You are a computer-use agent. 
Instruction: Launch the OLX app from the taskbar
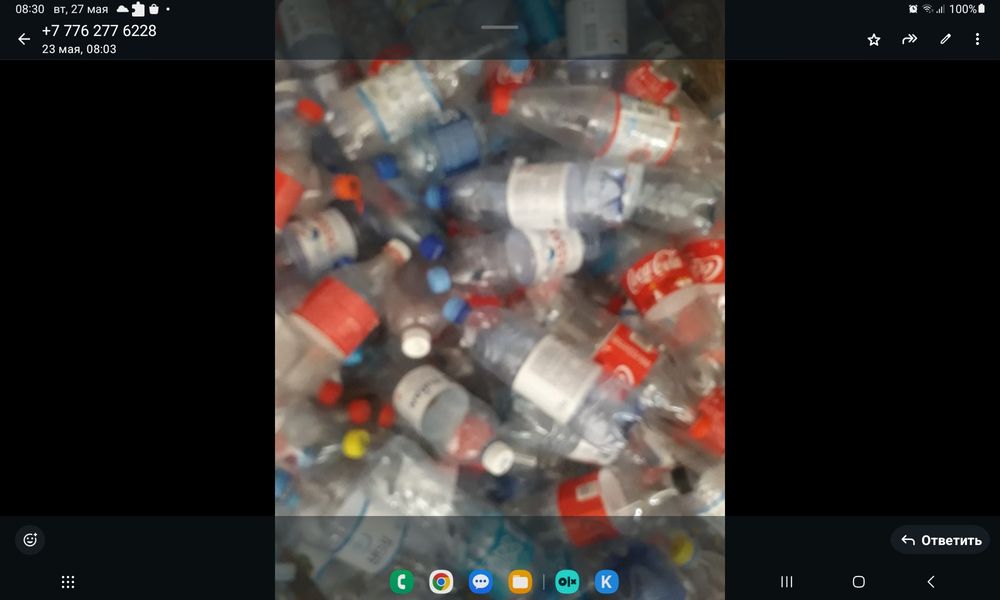[x=567, y=581]
